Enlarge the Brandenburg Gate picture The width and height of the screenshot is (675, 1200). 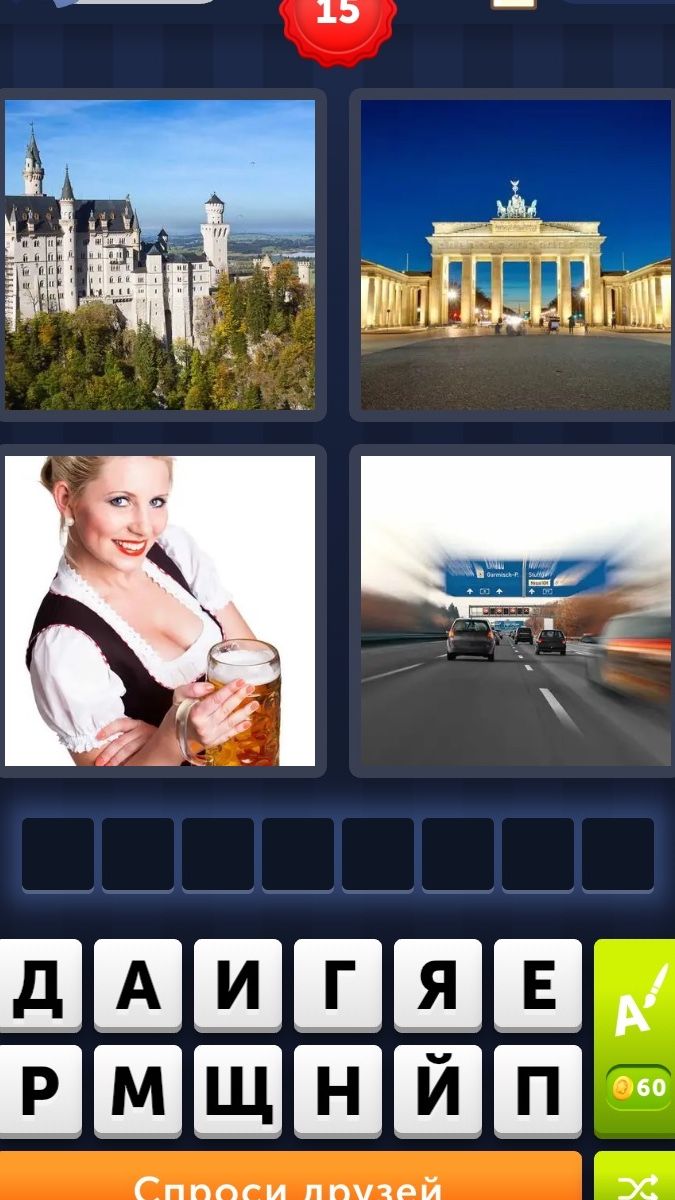point(515,255)
